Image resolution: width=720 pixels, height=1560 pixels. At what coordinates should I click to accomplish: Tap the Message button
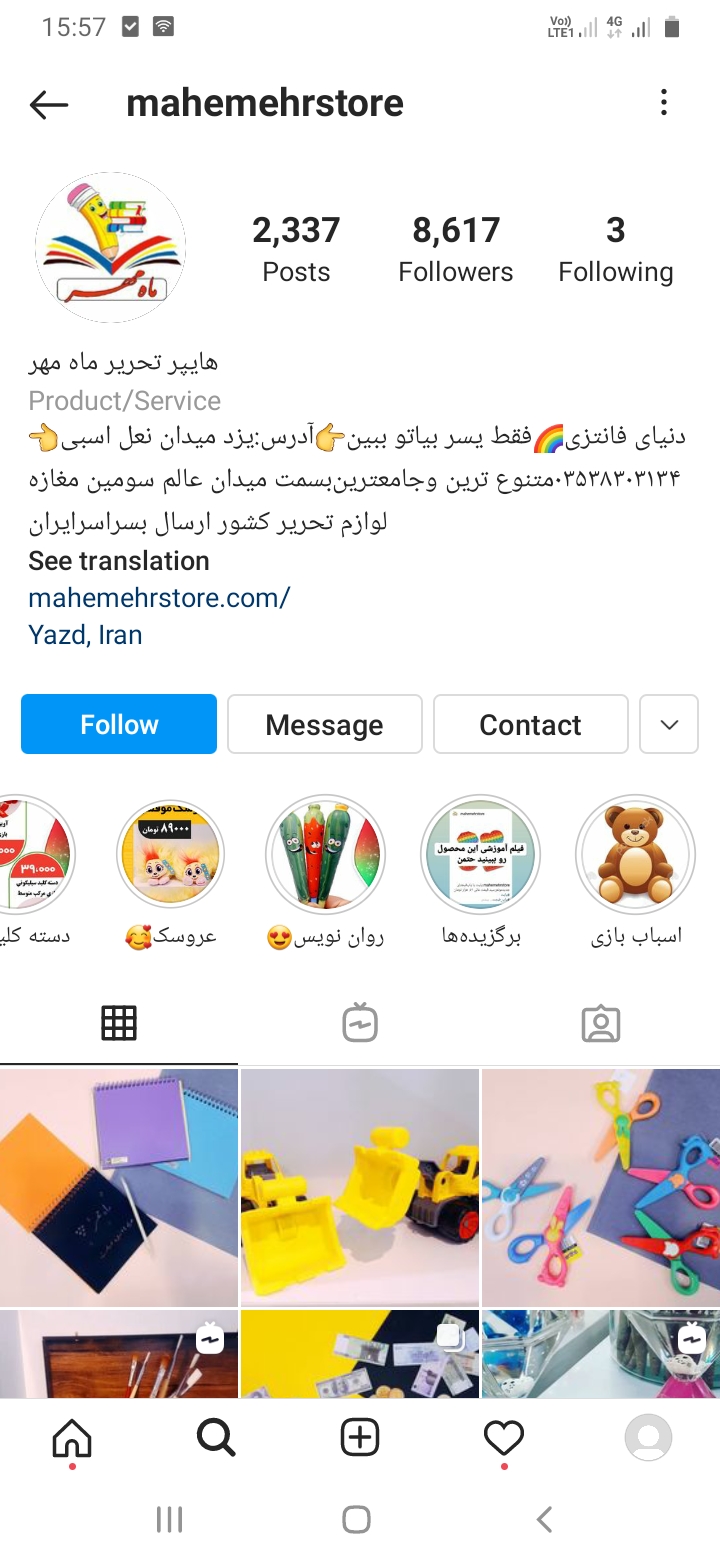(x=324, y=724)
